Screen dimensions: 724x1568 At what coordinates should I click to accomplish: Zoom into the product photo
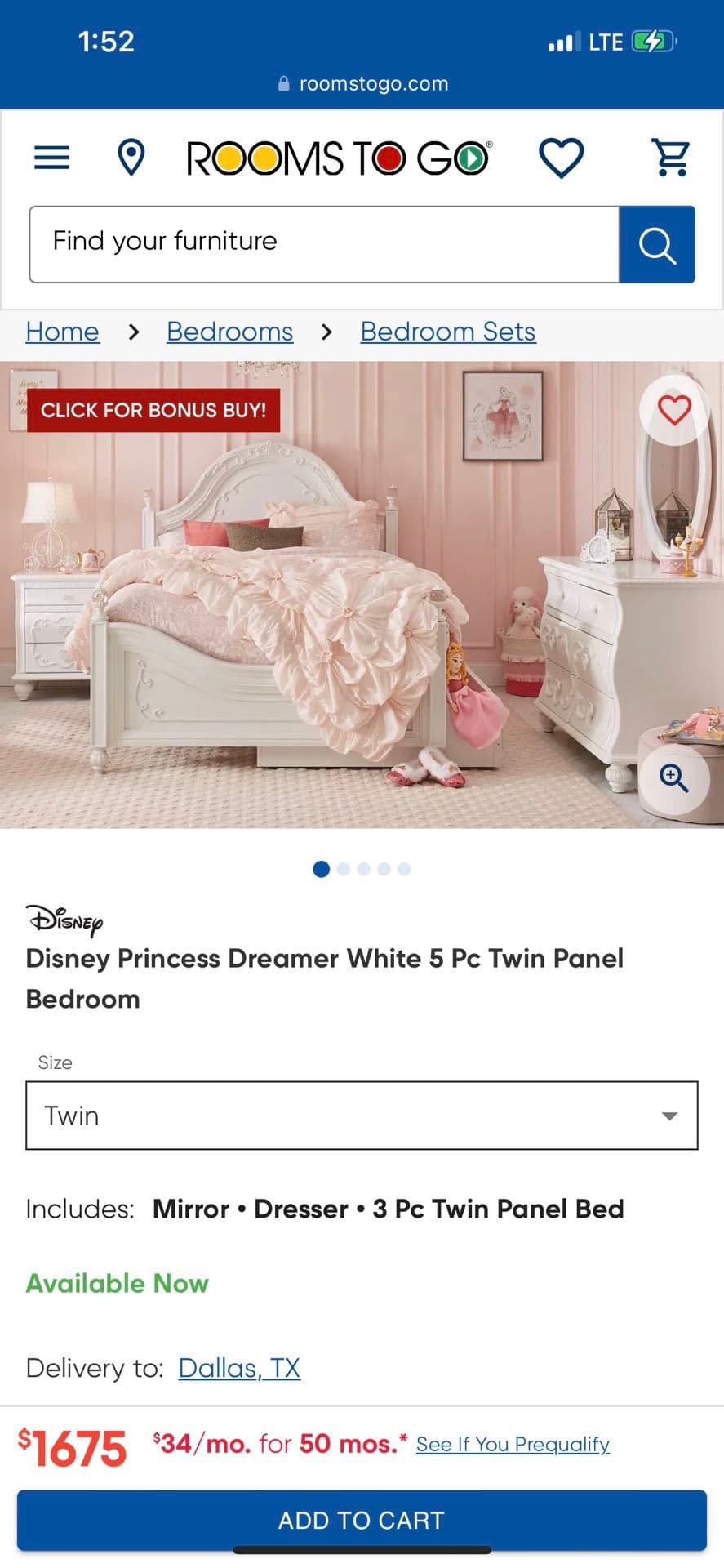tap(674, 778)
